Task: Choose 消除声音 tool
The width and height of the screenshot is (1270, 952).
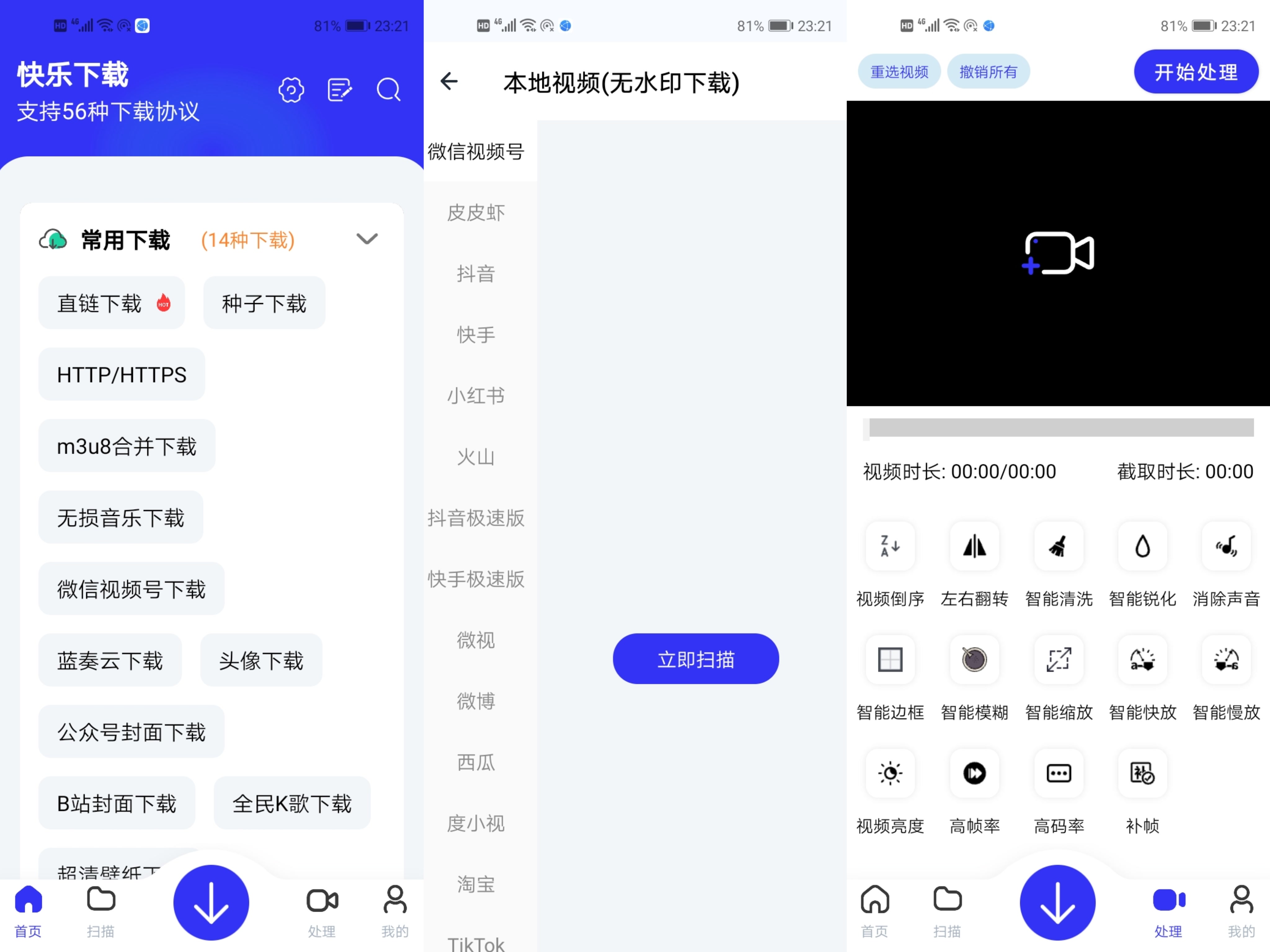Action: coord(1226,546)
